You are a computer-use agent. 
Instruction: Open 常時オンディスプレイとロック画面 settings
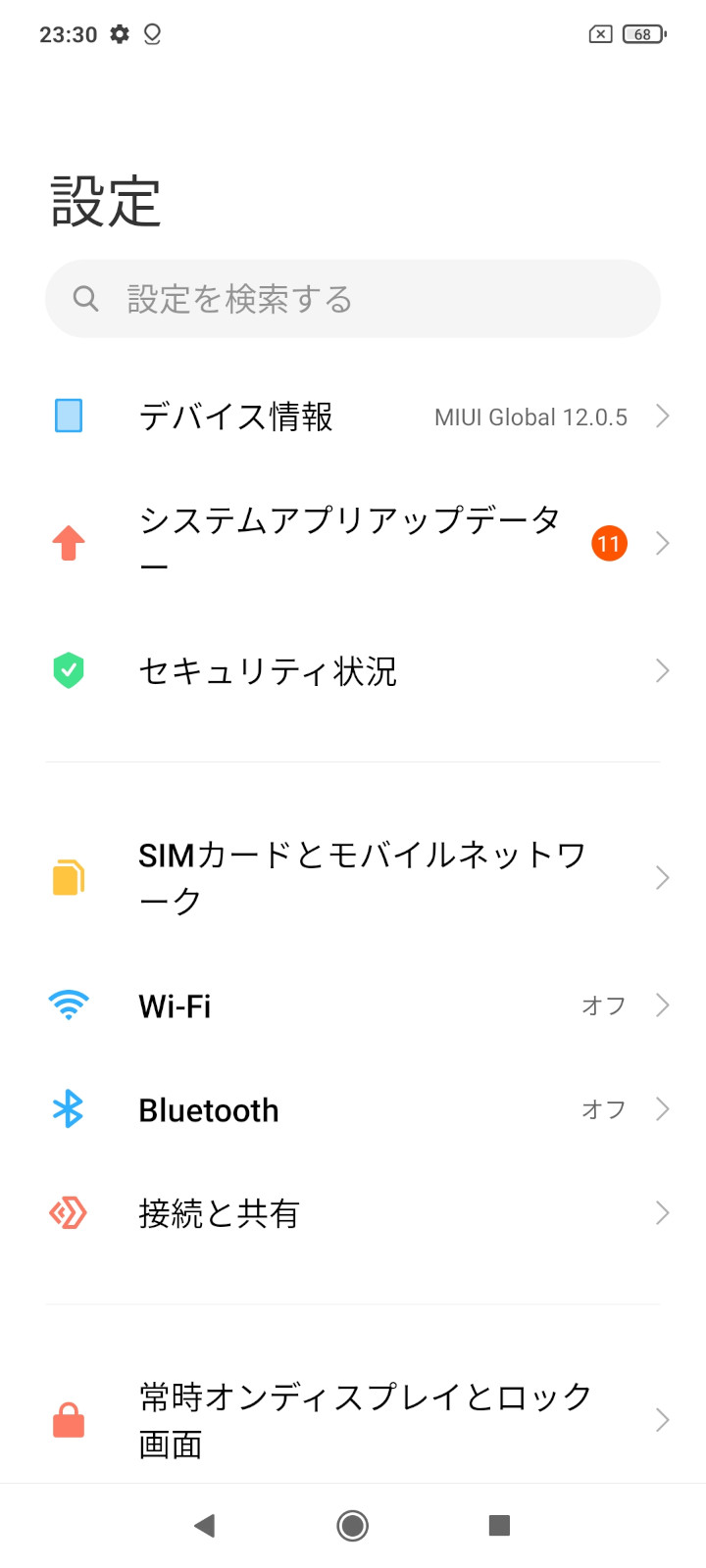point(353,1419)
